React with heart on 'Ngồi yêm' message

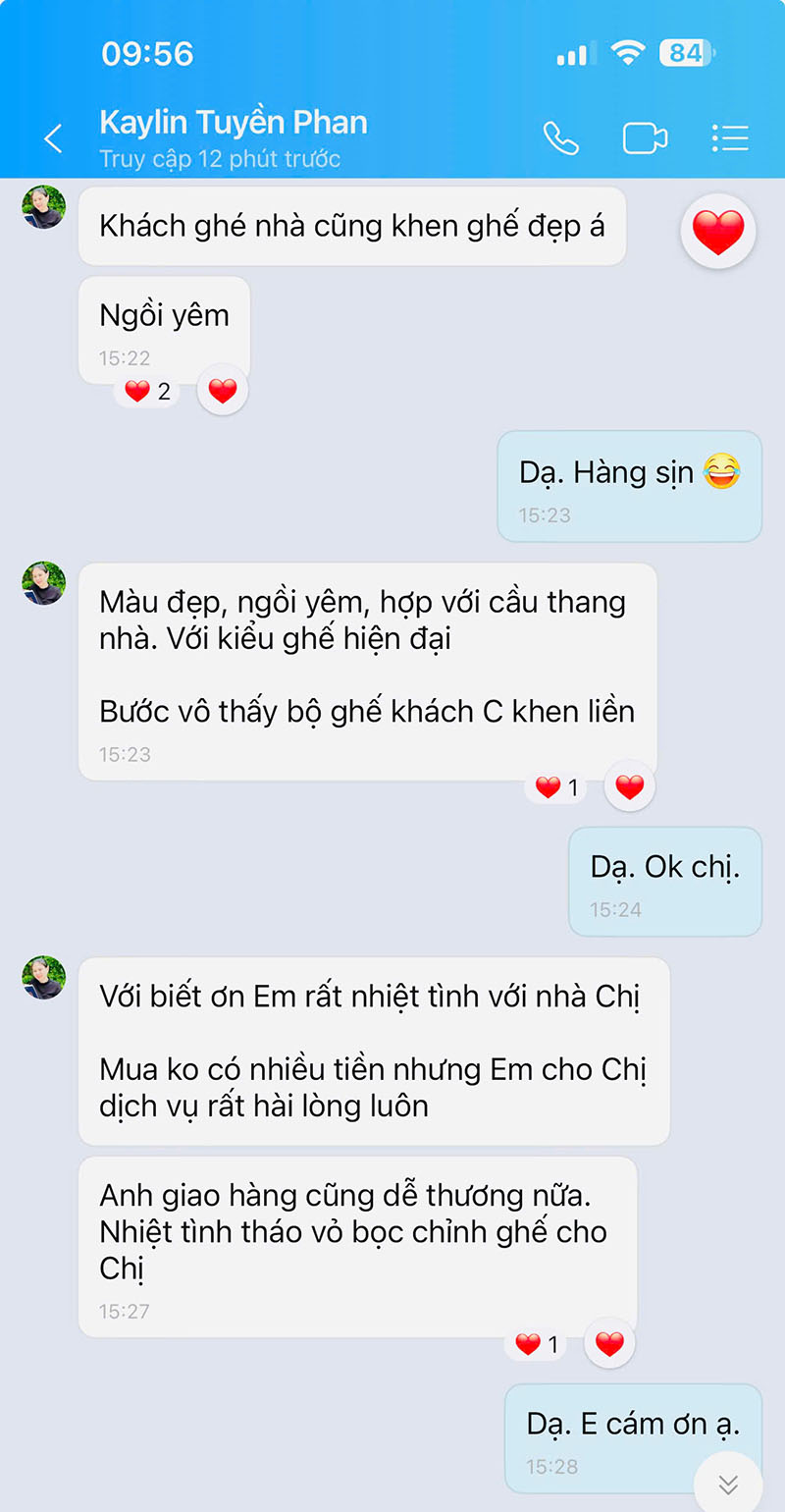coord(223,392)
